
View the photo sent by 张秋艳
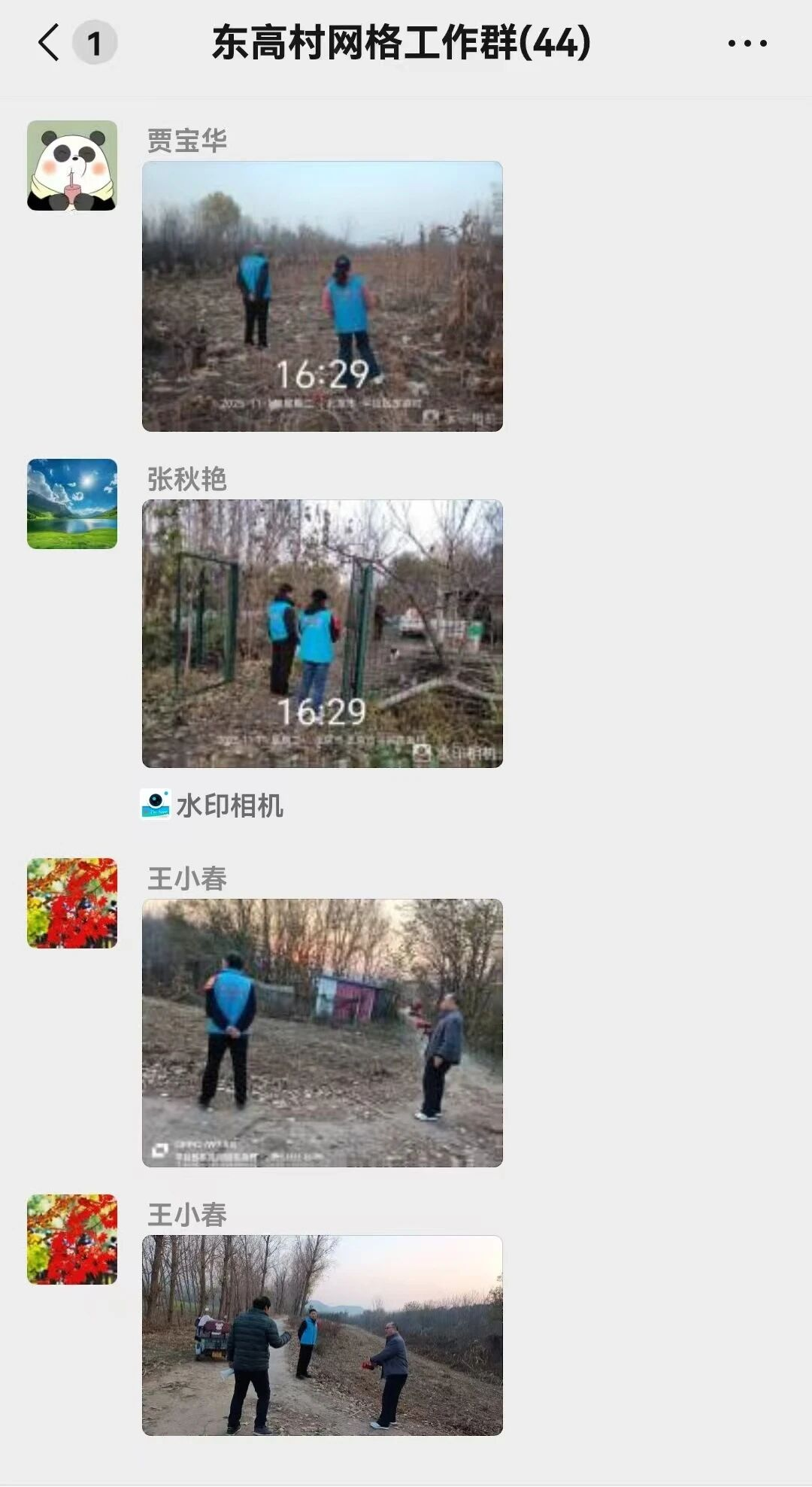322,633
